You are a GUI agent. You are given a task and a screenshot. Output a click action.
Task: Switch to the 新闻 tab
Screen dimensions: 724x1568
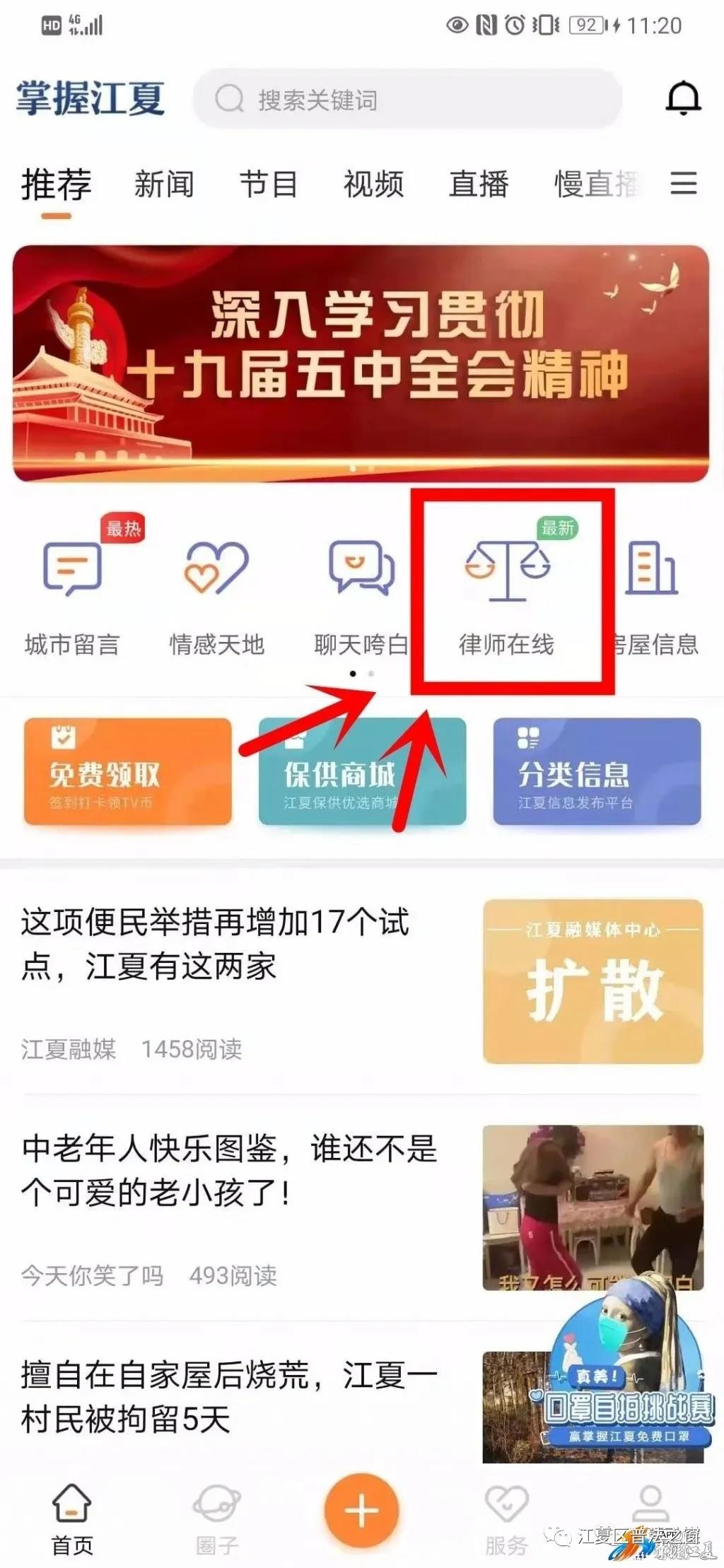(164, 185)
